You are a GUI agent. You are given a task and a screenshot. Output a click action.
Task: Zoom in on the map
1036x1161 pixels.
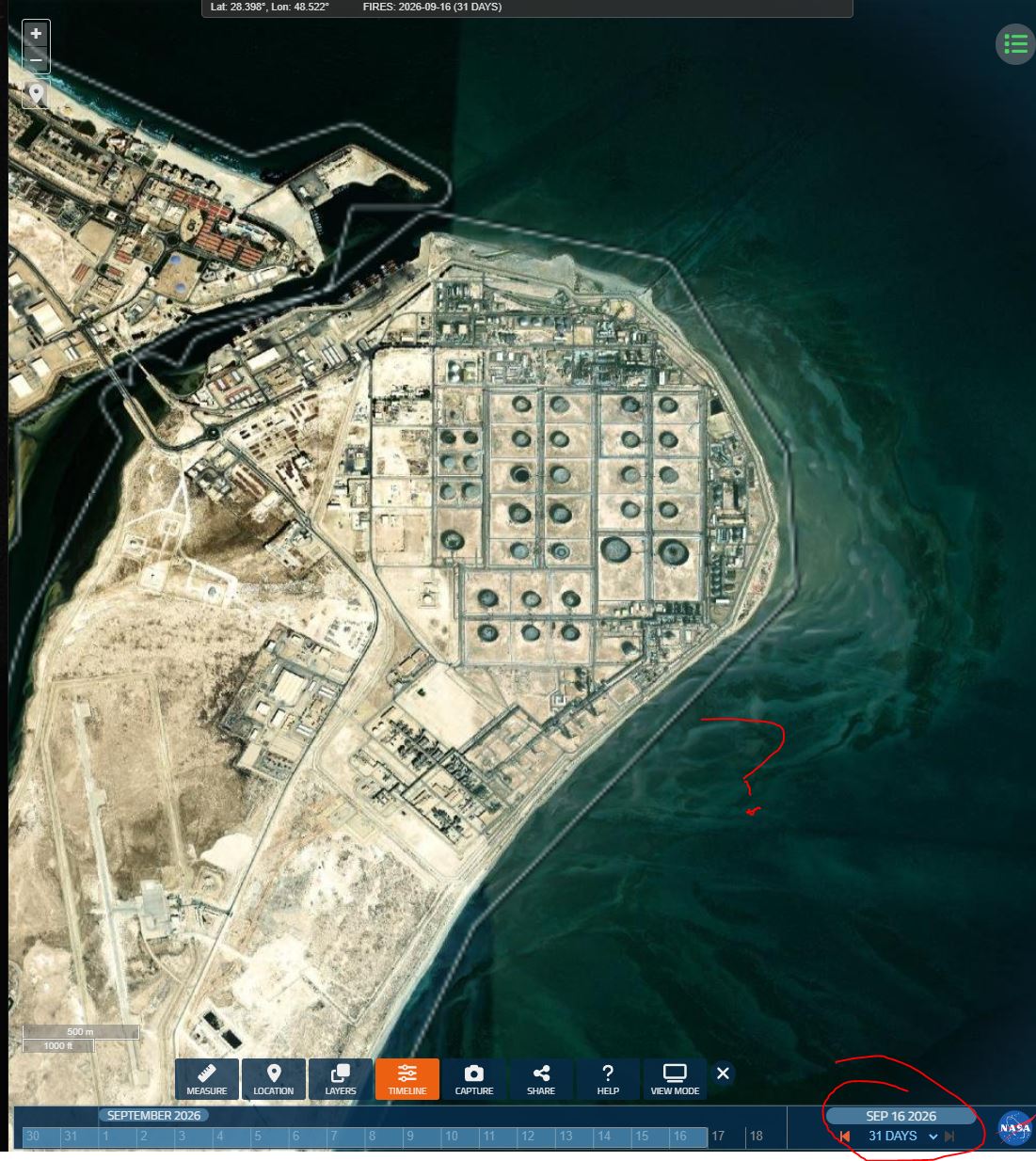(36, 33)
